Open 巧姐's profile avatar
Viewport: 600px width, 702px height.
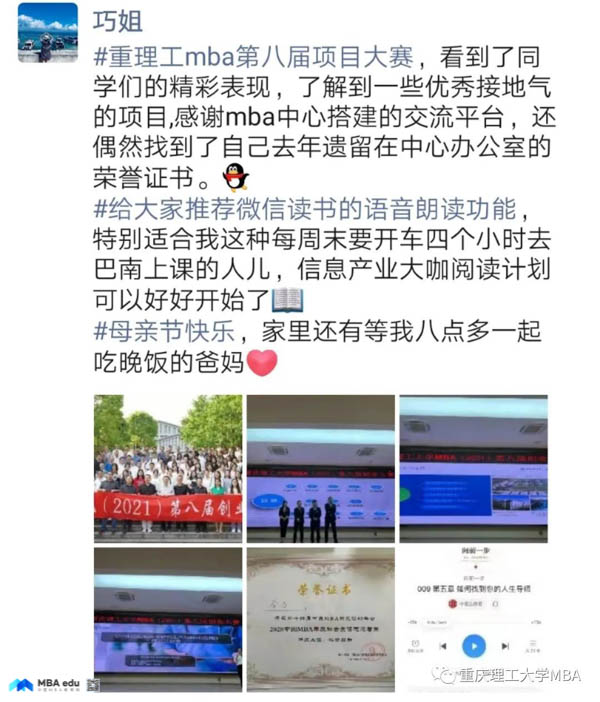click(x=47, y=32)
